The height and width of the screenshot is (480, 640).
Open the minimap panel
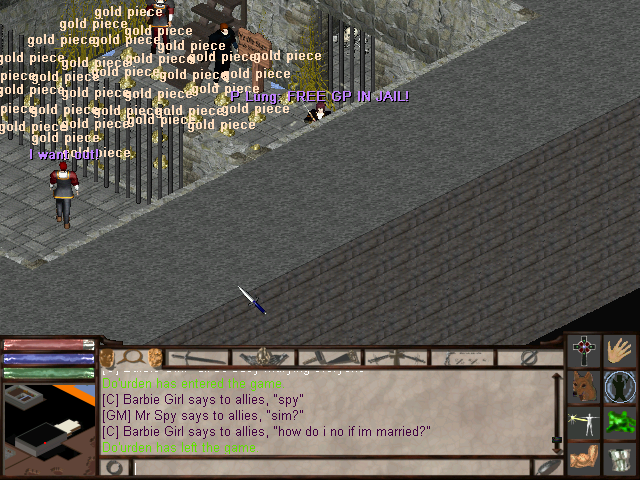tap(48, 418)
